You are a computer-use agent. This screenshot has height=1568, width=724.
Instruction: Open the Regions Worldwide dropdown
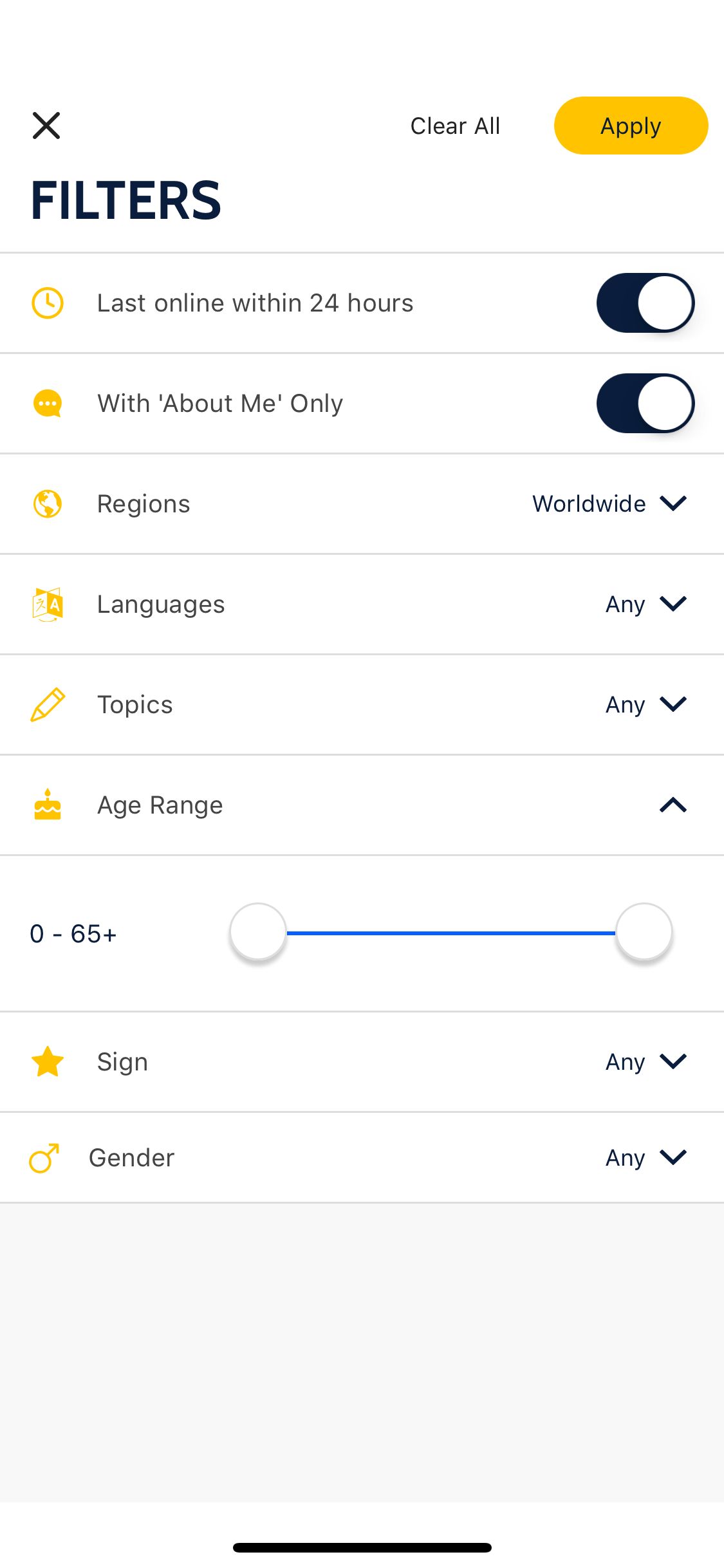(x=362, y=504)
